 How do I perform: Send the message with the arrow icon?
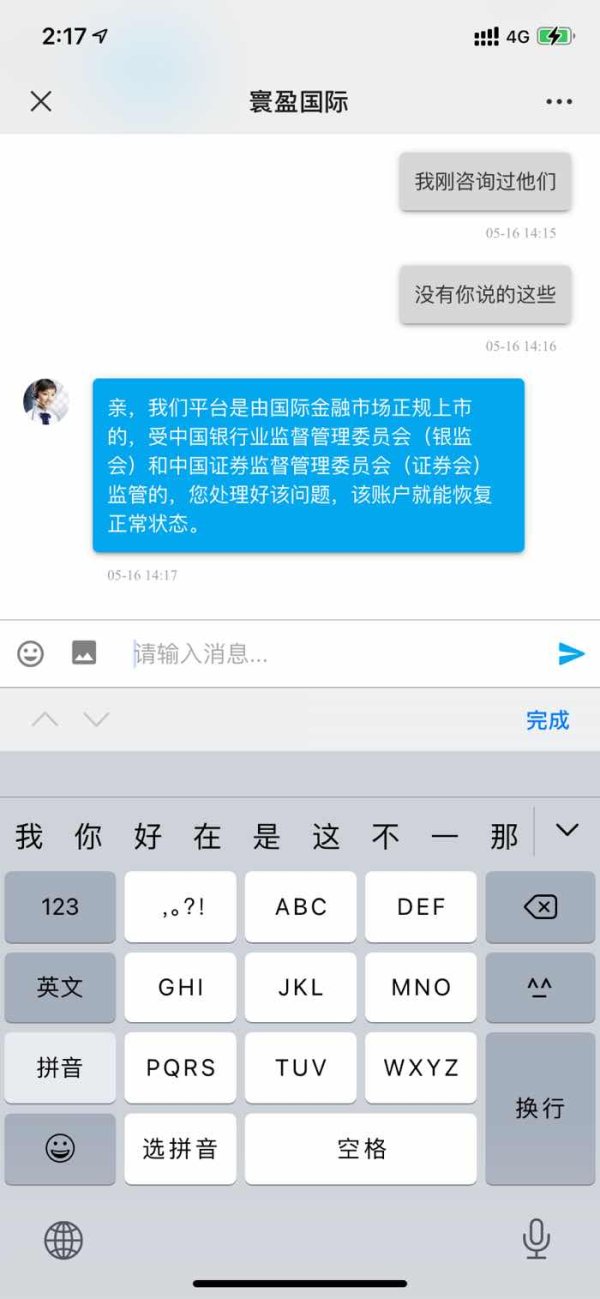570,654
